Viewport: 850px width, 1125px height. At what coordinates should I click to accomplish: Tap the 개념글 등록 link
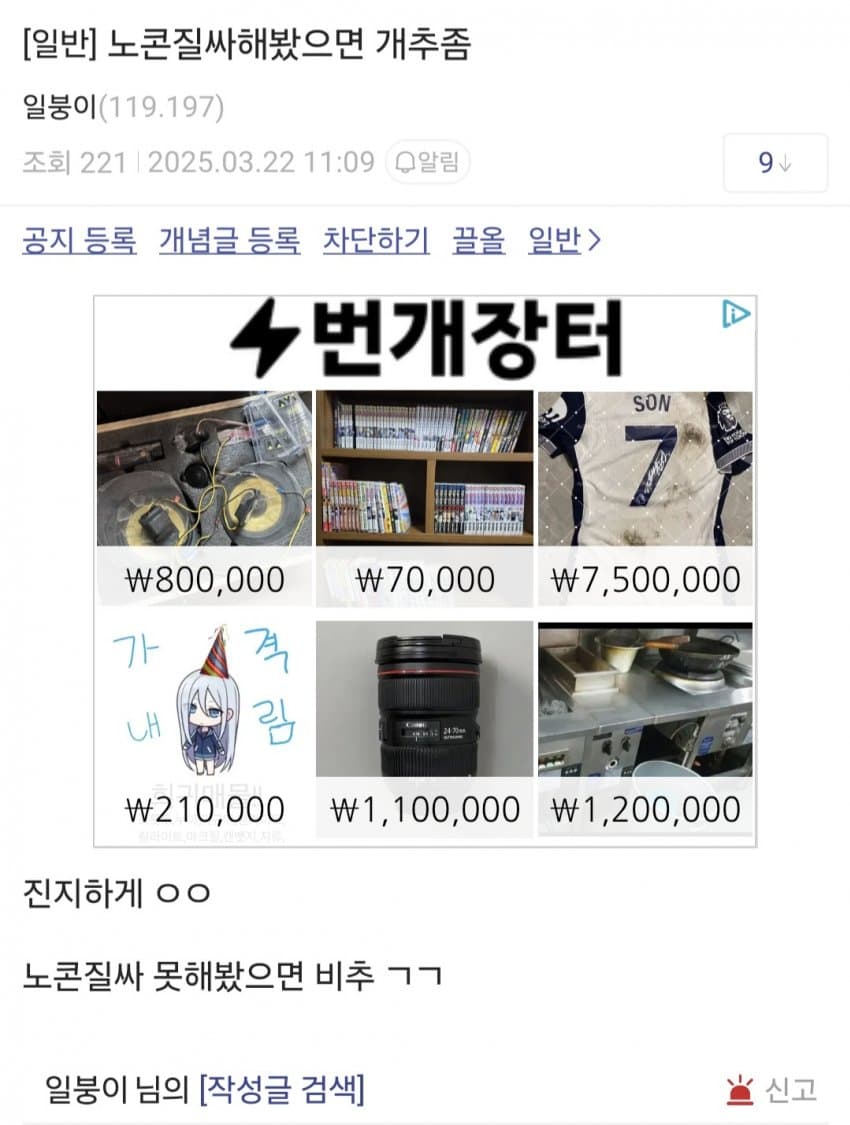pos(229,240)
